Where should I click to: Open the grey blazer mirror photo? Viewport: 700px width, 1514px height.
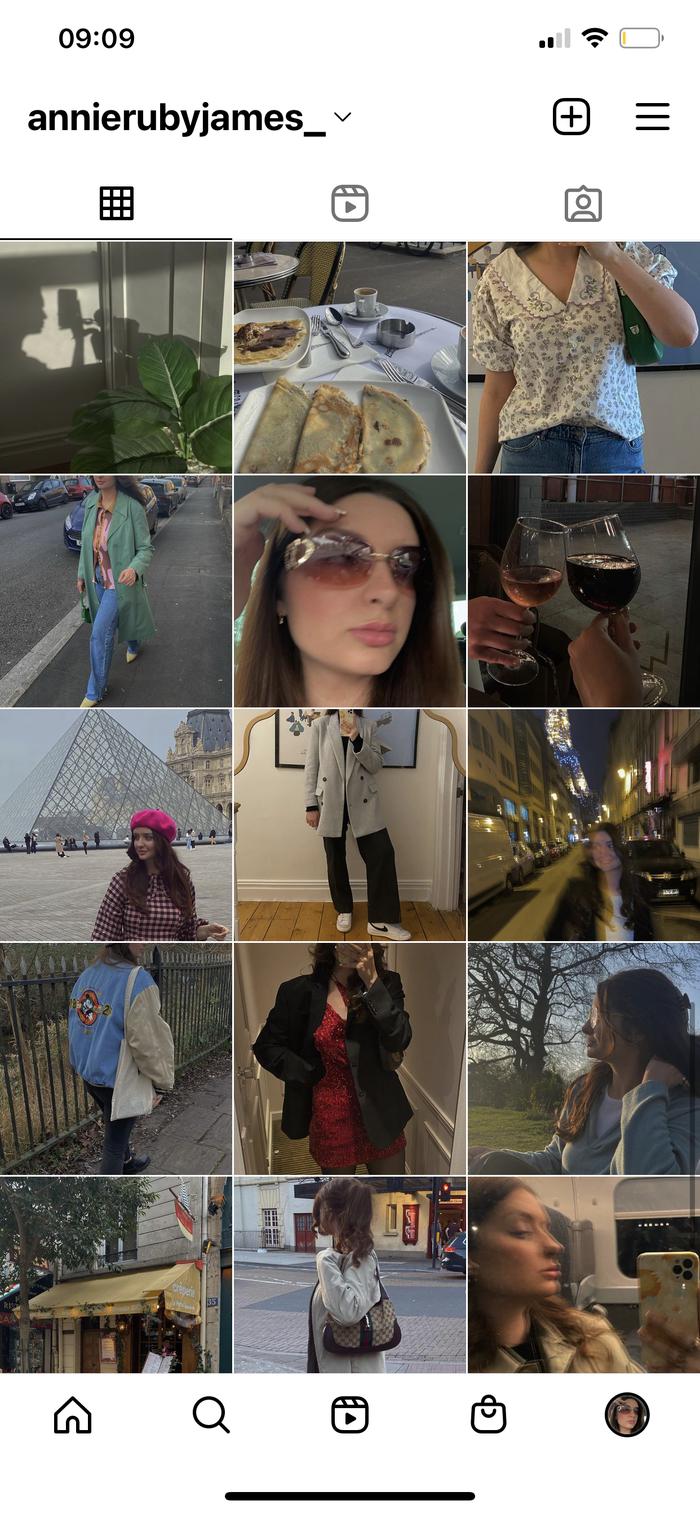(350, 825)
